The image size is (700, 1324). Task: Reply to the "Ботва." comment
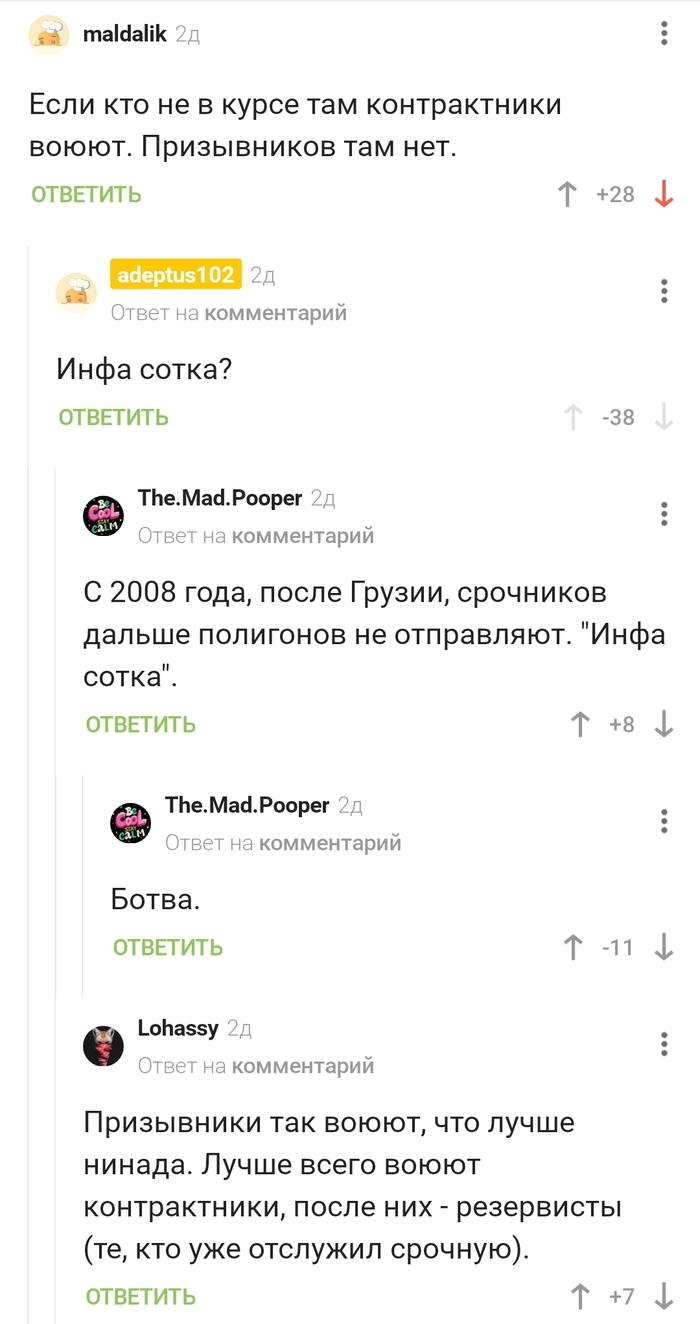tap(167, 947)
